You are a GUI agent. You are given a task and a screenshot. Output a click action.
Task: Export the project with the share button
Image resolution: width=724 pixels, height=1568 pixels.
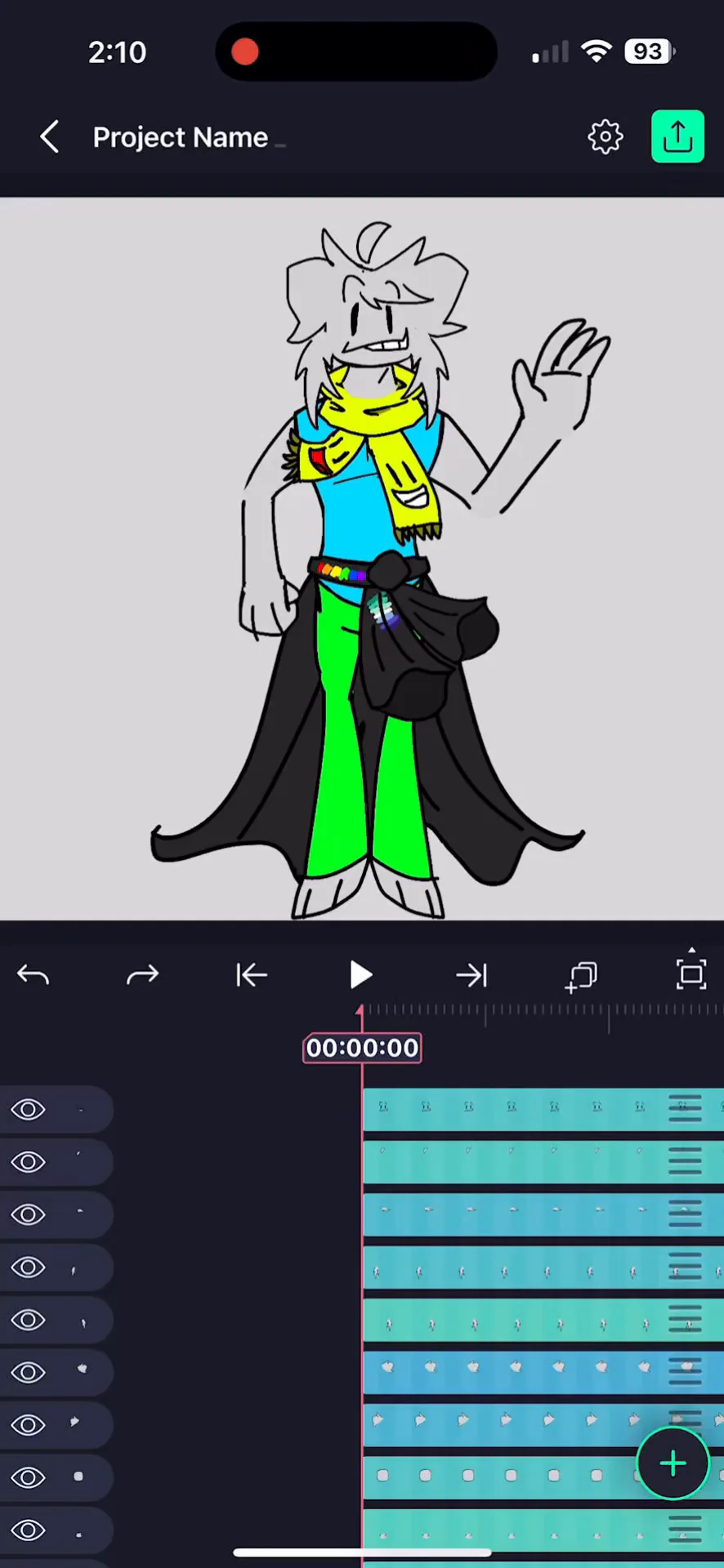(677, 136)
